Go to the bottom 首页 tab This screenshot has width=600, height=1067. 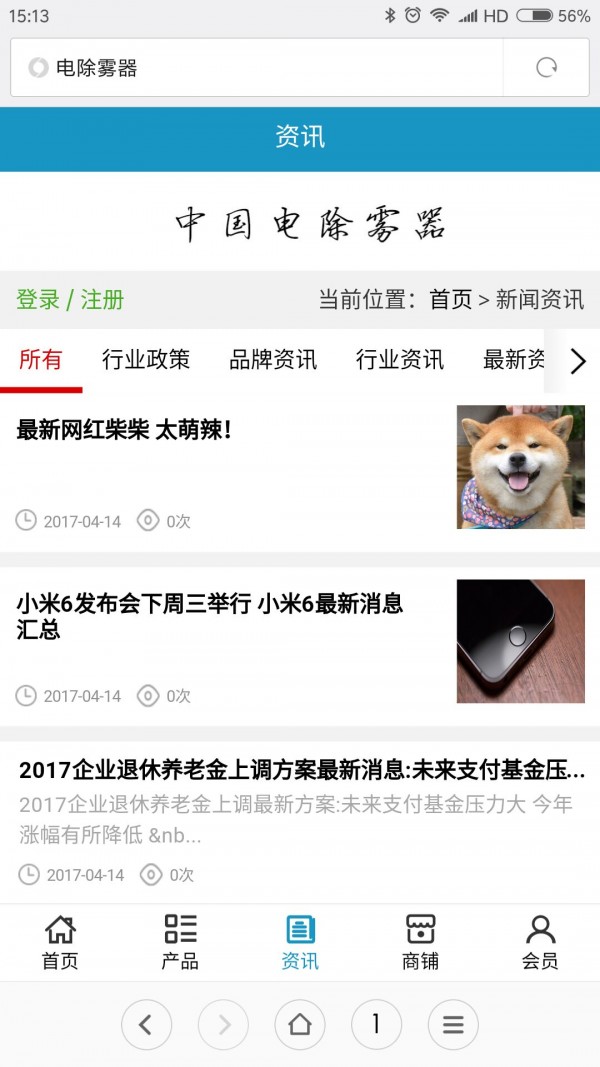[60, 942]
